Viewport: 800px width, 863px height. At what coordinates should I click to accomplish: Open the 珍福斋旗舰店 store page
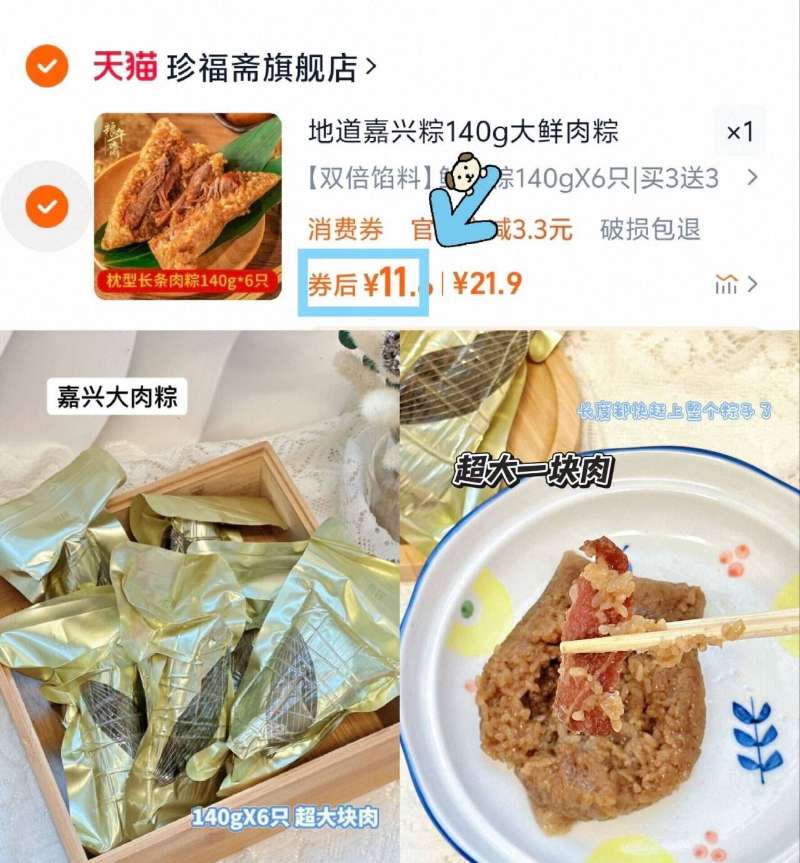click(x=241, y=62)
